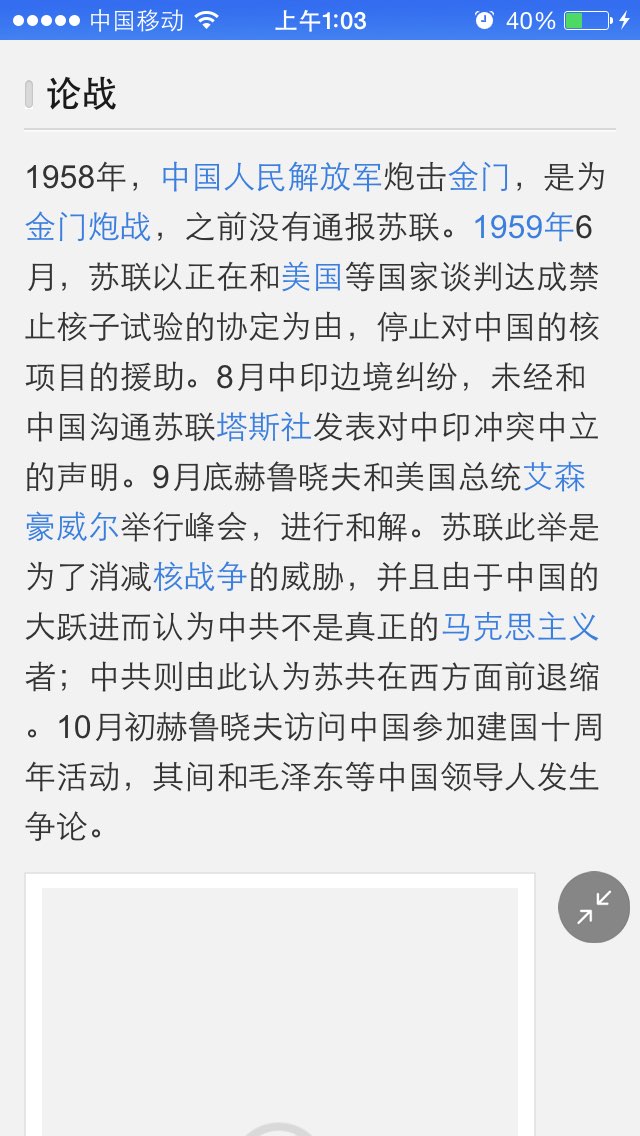
Task: Tap the 马克思主义 link
Action: click(x=520, y=628)
